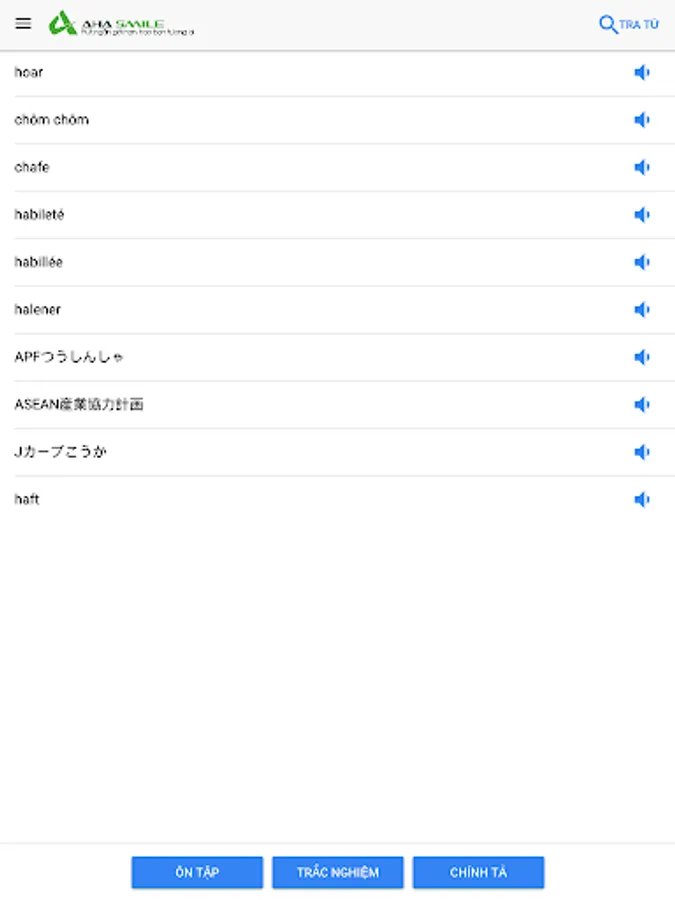Open the word entry hoar
Screen dimensions: 675x900
[x=29, y=72]
